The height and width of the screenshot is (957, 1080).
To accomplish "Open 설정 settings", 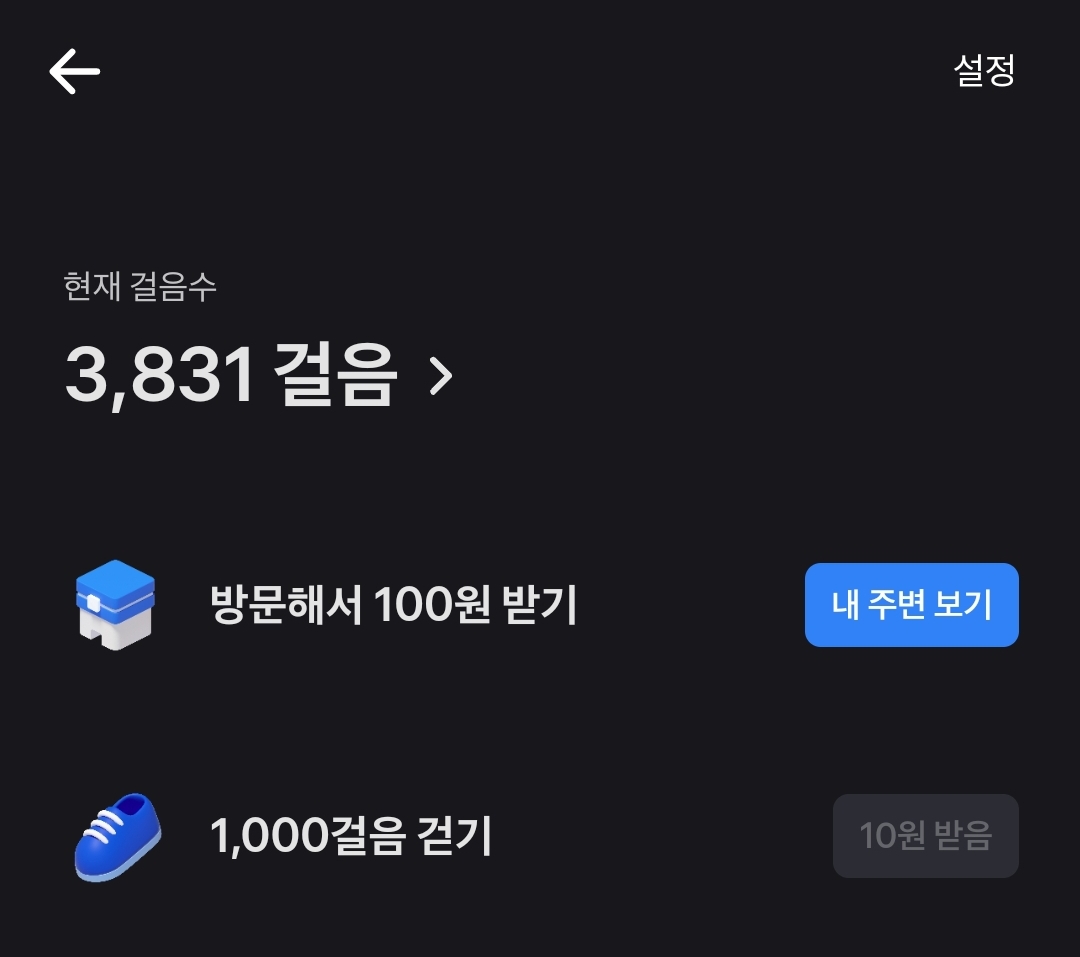I will pos(984,71).
